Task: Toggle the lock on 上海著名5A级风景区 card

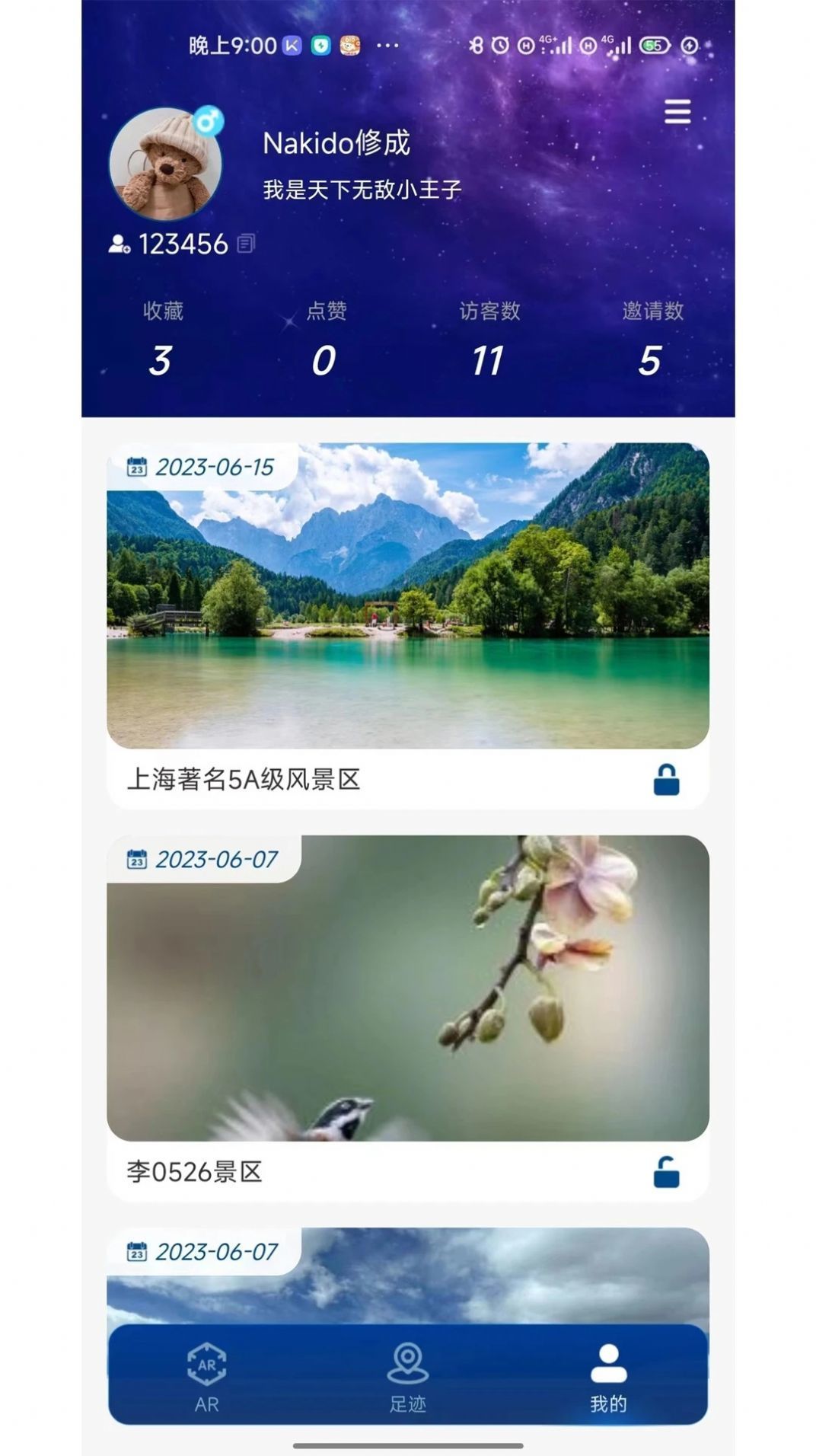Action: click(665, 781)
